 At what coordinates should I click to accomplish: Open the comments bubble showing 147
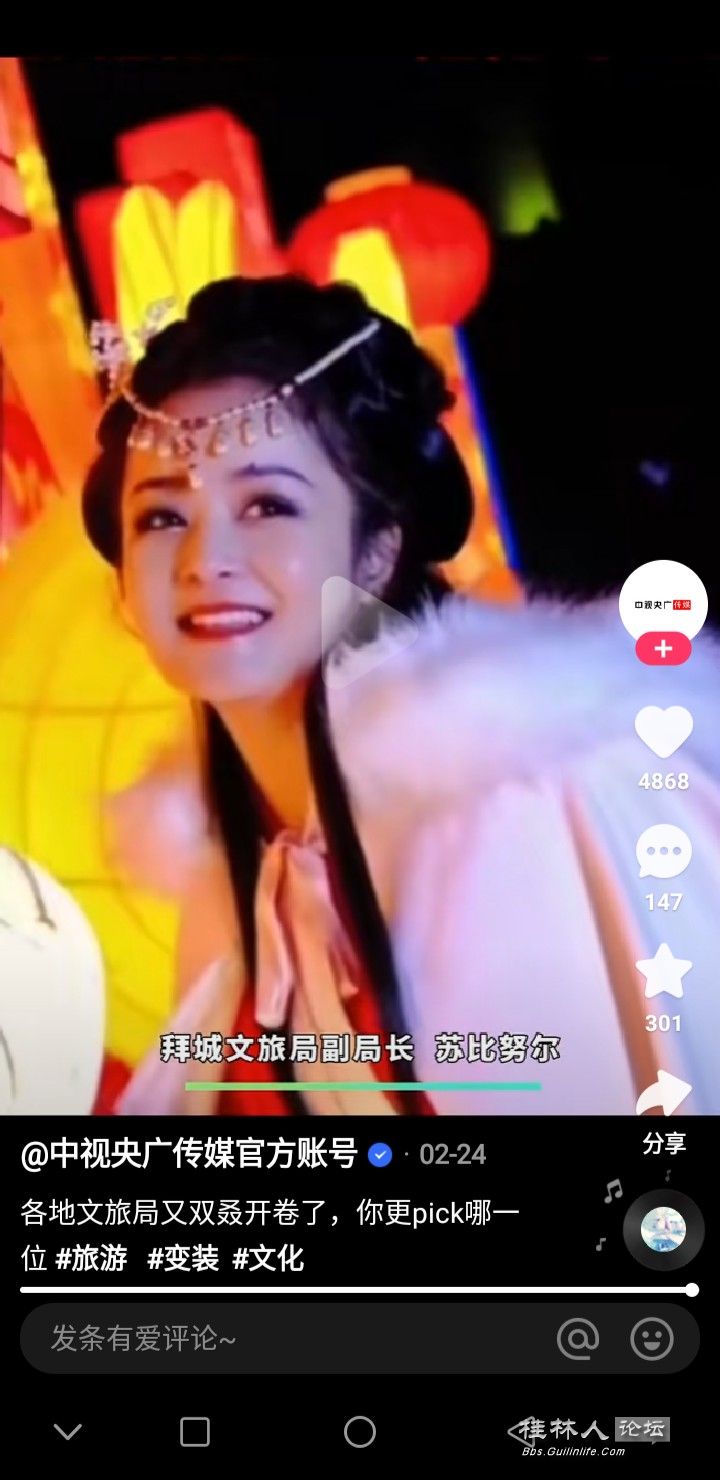663,853
